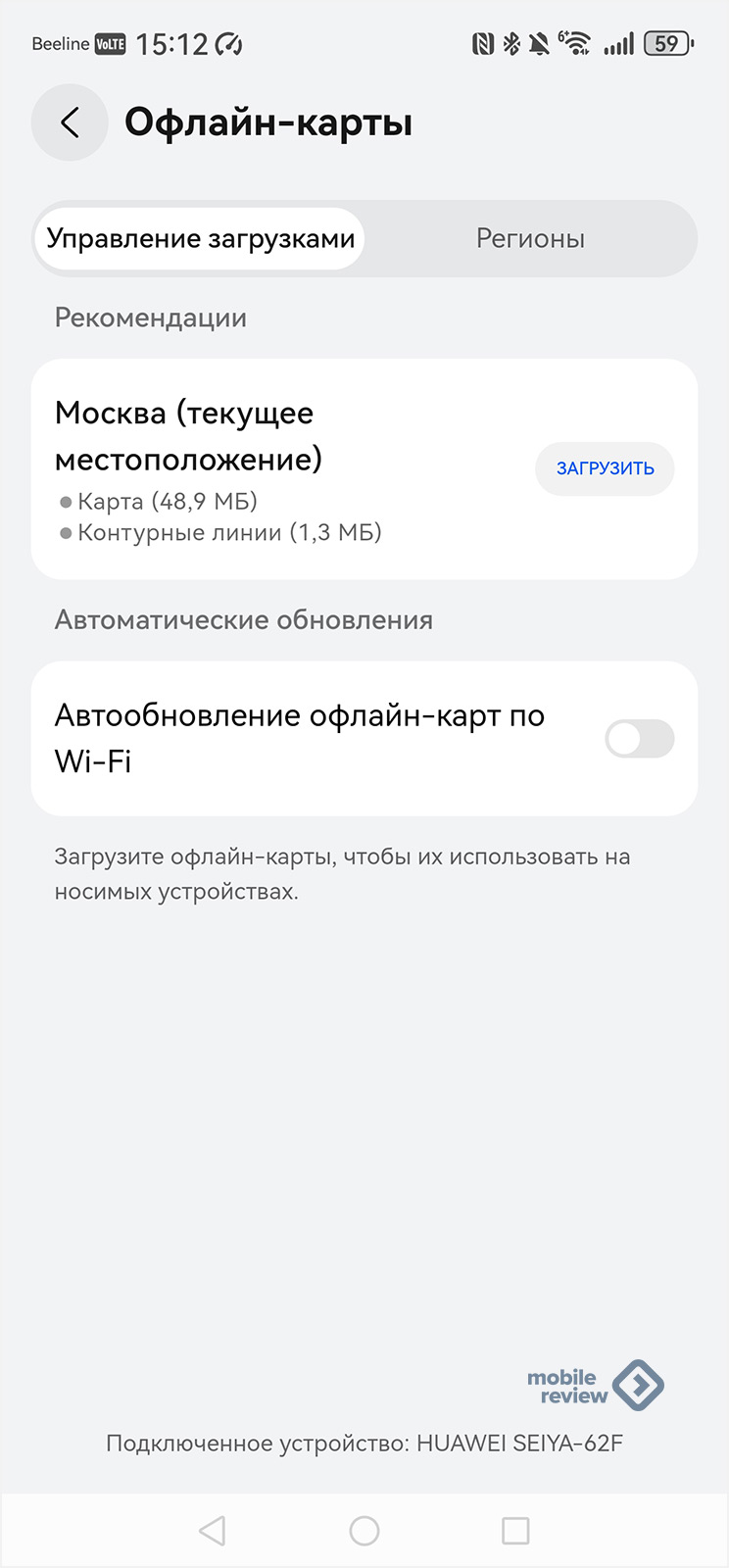Switch to the Регионы tab
This screenshot has height=1568, width=729.
click(530, 238)
